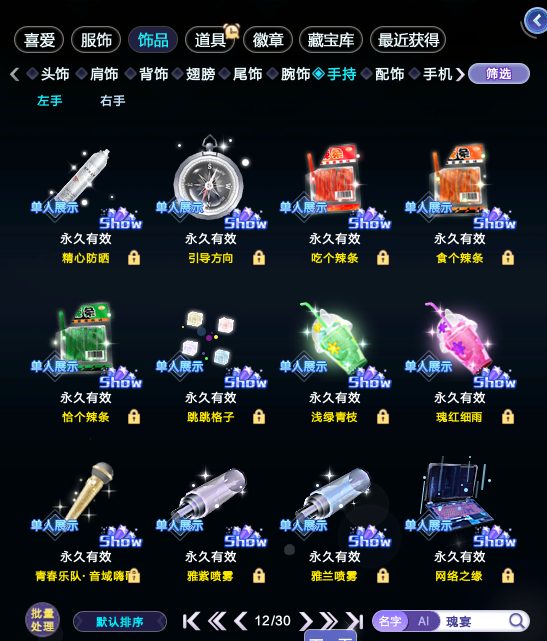Open the 默认排序 sort dropdown

[x=120, y=622]
